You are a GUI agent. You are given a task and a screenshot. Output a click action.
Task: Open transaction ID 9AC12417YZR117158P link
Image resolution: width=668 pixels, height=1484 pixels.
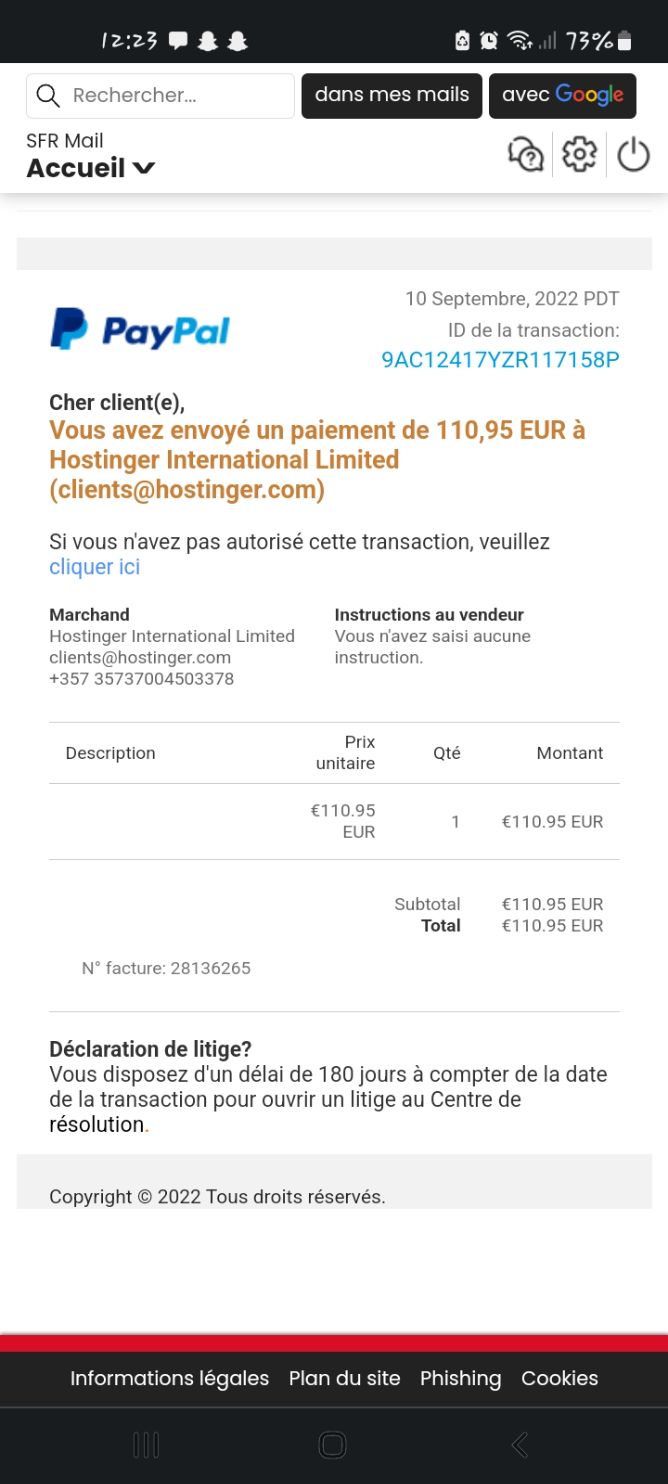click(500, 360)
